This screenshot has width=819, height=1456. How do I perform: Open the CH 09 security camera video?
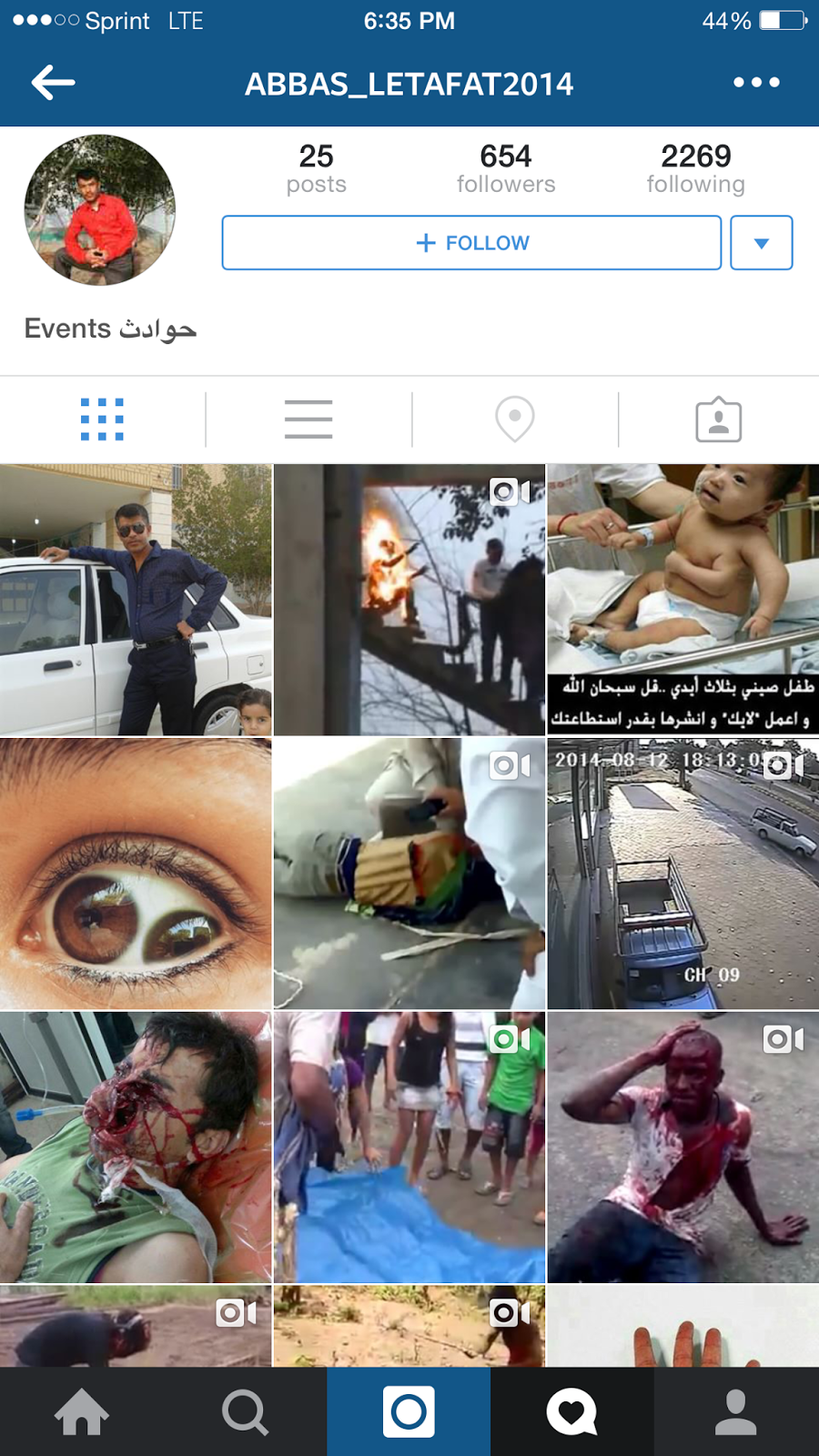pyautogui.click(x=682, y=874)
